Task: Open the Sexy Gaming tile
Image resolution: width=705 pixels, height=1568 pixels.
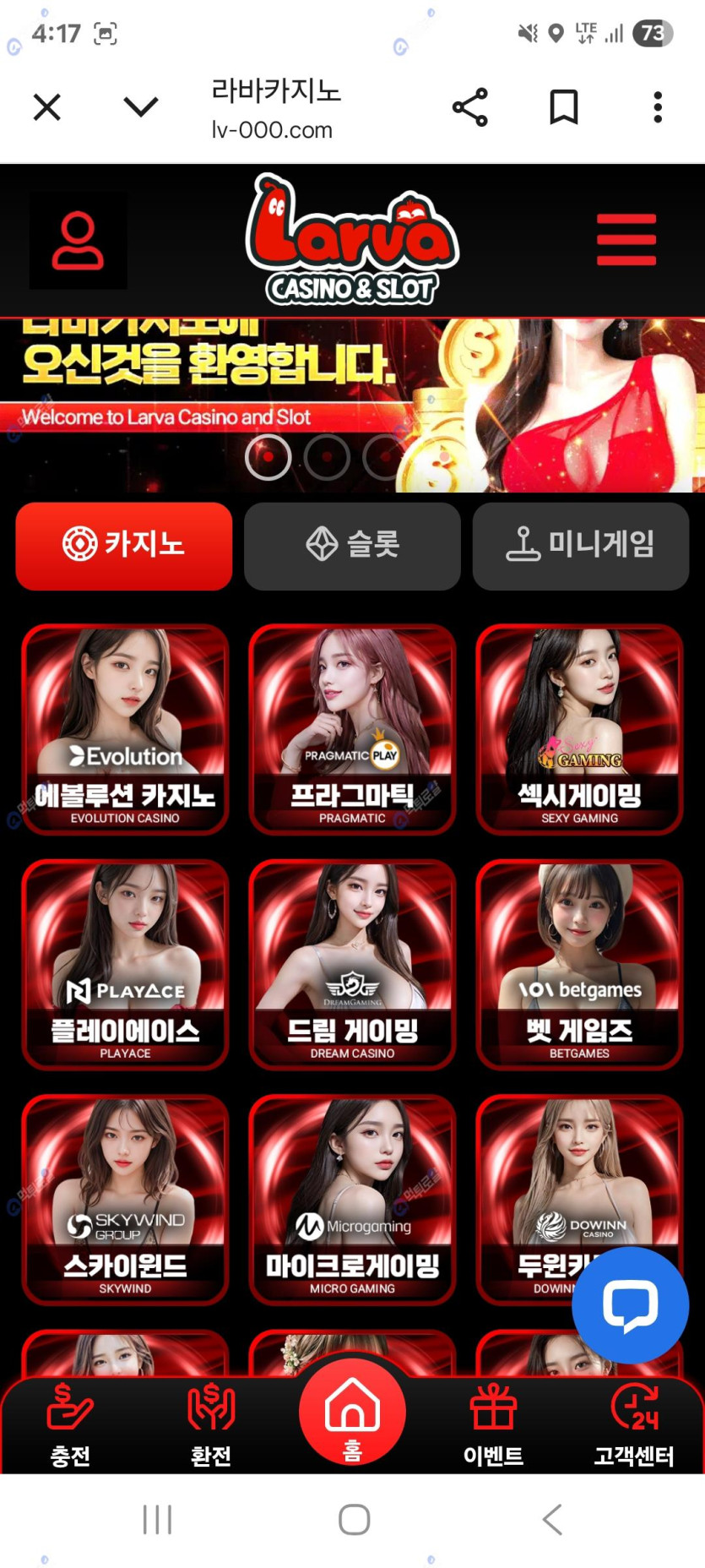Action: pyautogui.click(x=579, y=729)
